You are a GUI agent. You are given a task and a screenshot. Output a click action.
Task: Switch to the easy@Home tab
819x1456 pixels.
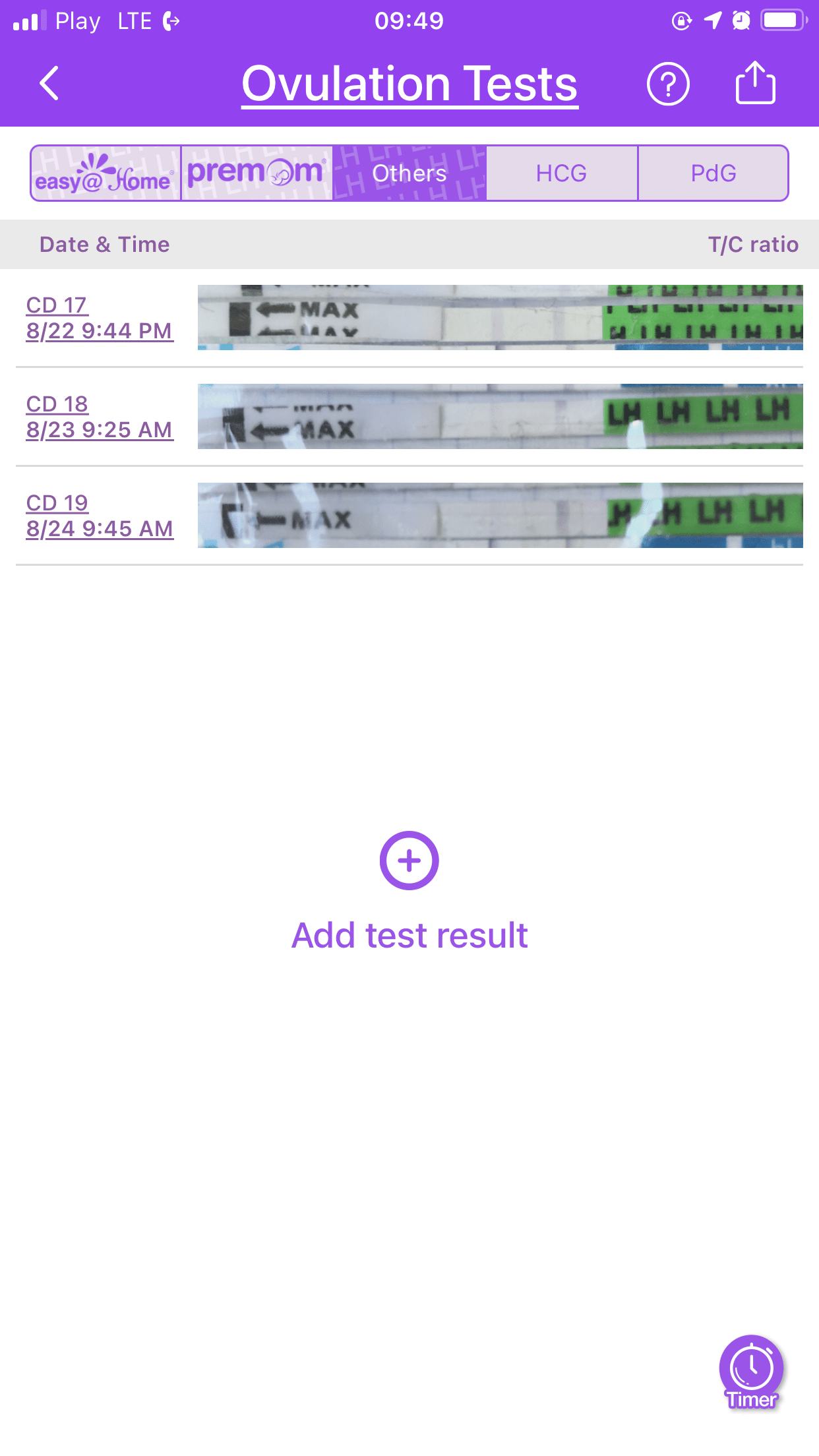point(106,173)
